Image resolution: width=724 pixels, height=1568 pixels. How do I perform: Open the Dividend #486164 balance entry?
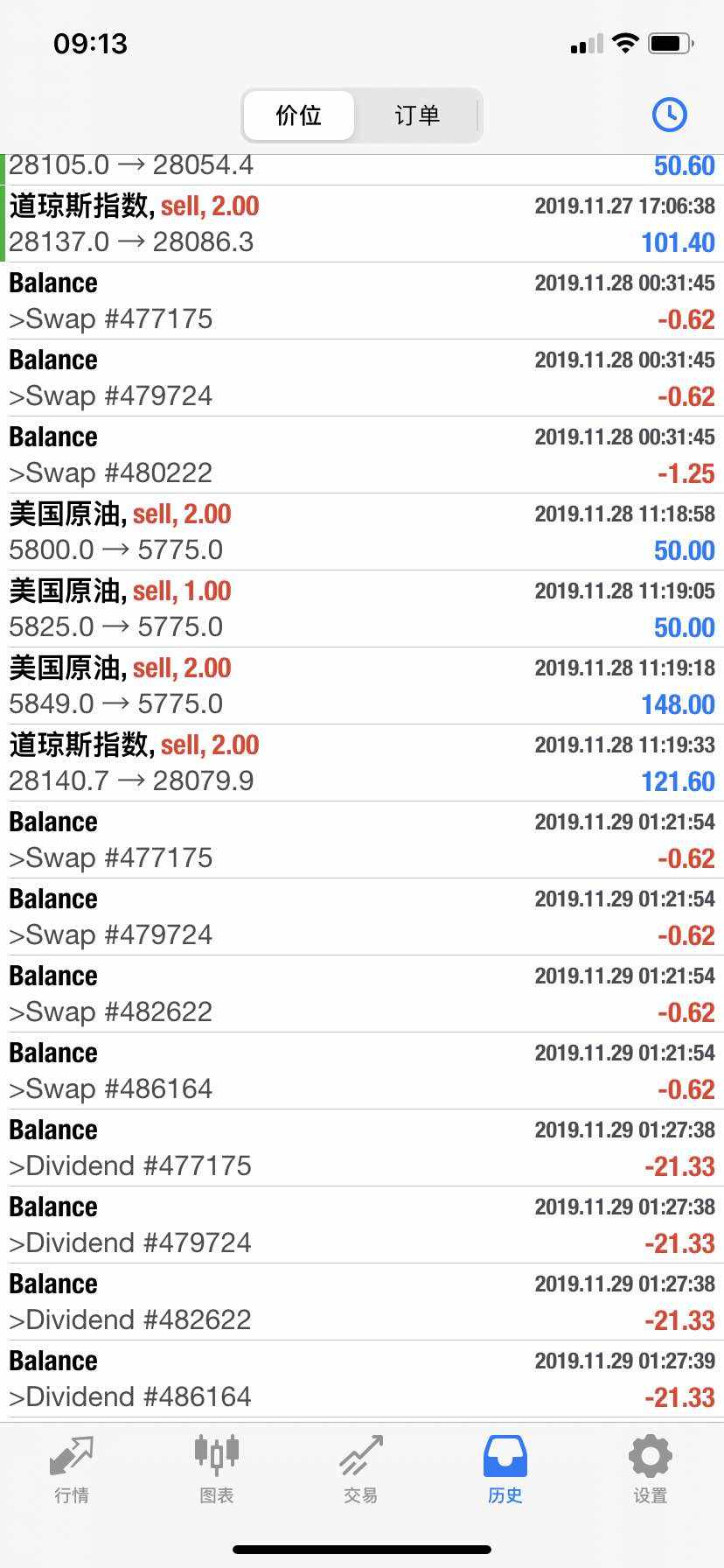362,1379
